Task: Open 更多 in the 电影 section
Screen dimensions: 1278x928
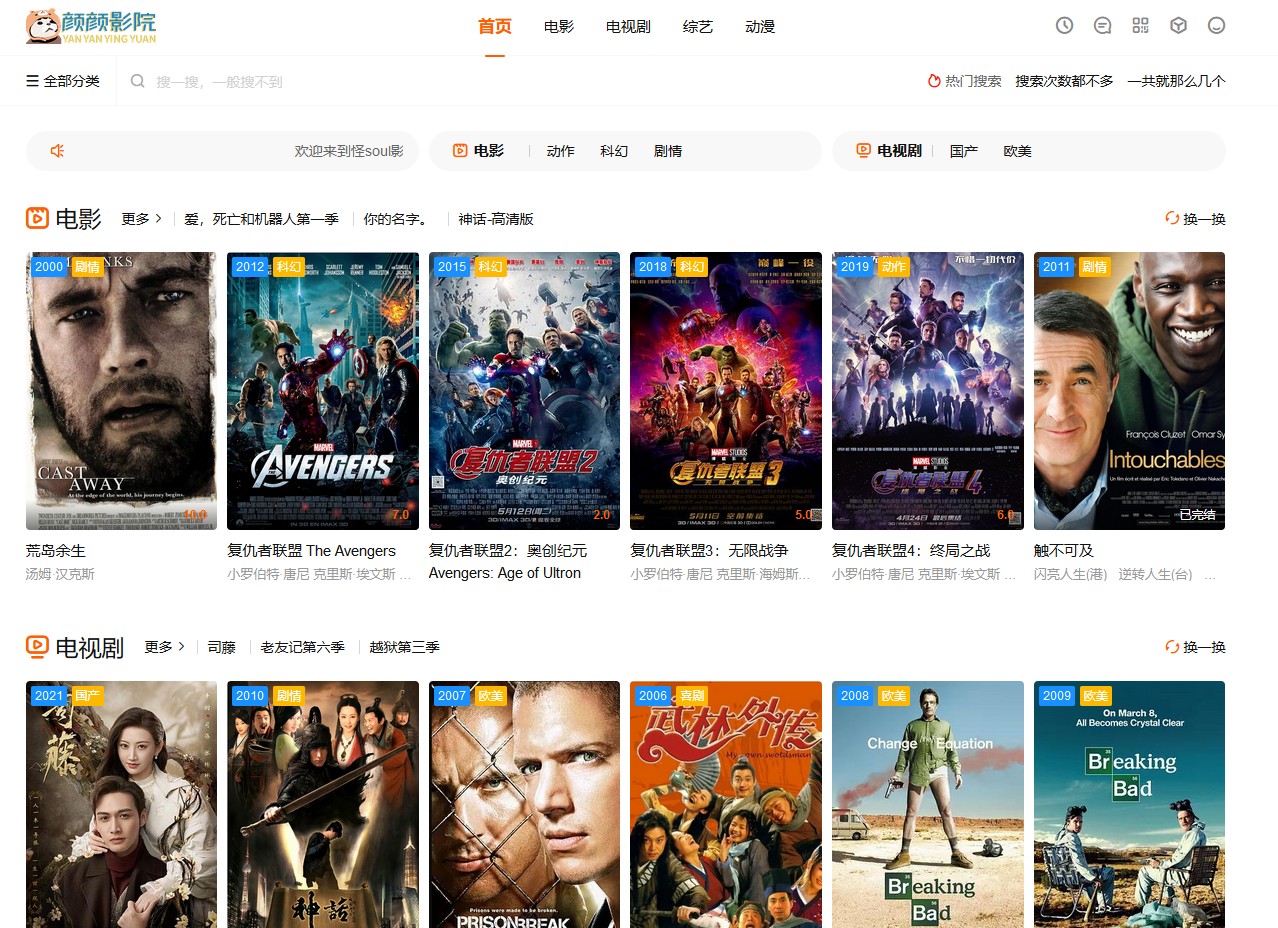Action: coord(141,219)
